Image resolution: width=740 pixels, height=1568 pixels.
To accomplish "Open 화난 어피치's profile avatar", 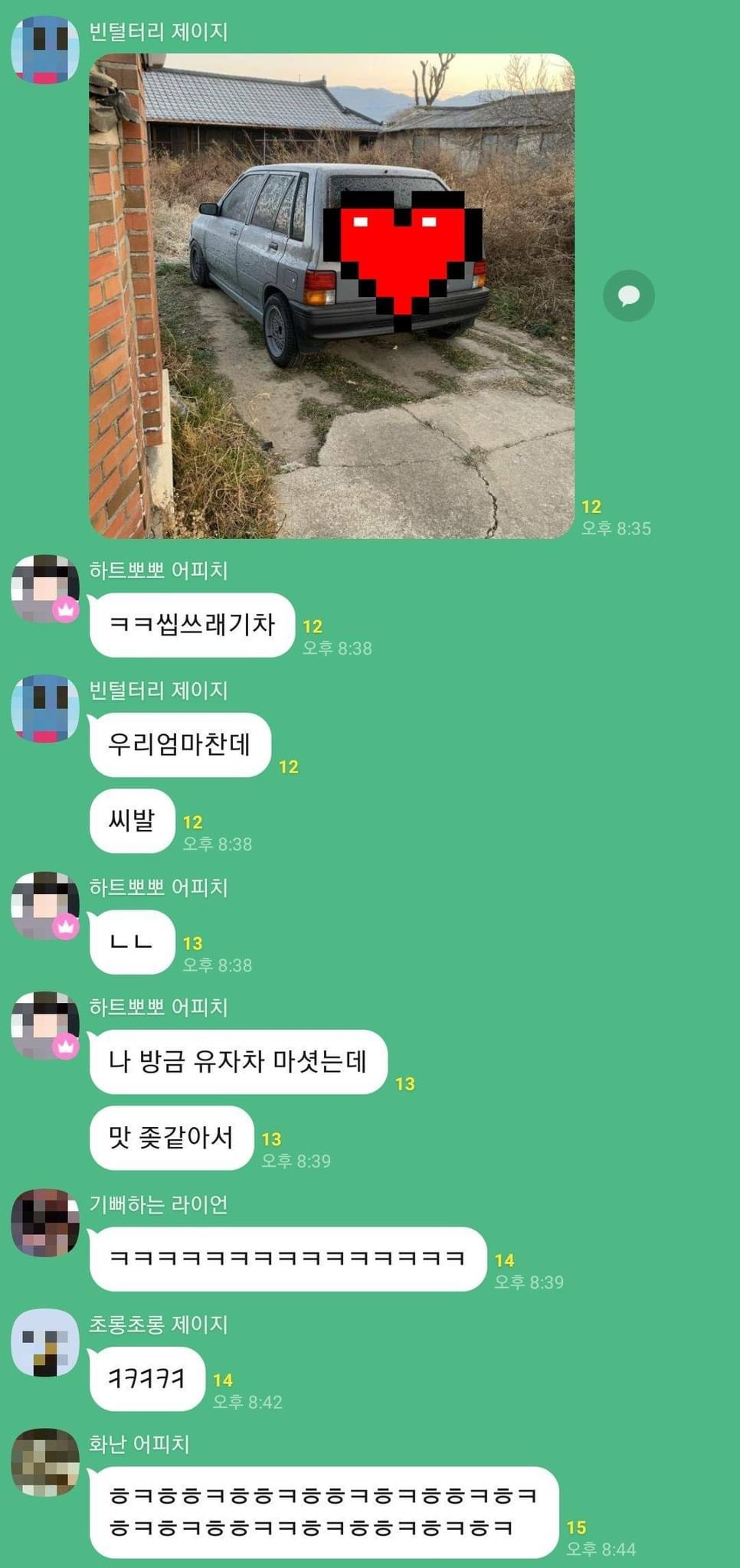I will coord(45,1462).
